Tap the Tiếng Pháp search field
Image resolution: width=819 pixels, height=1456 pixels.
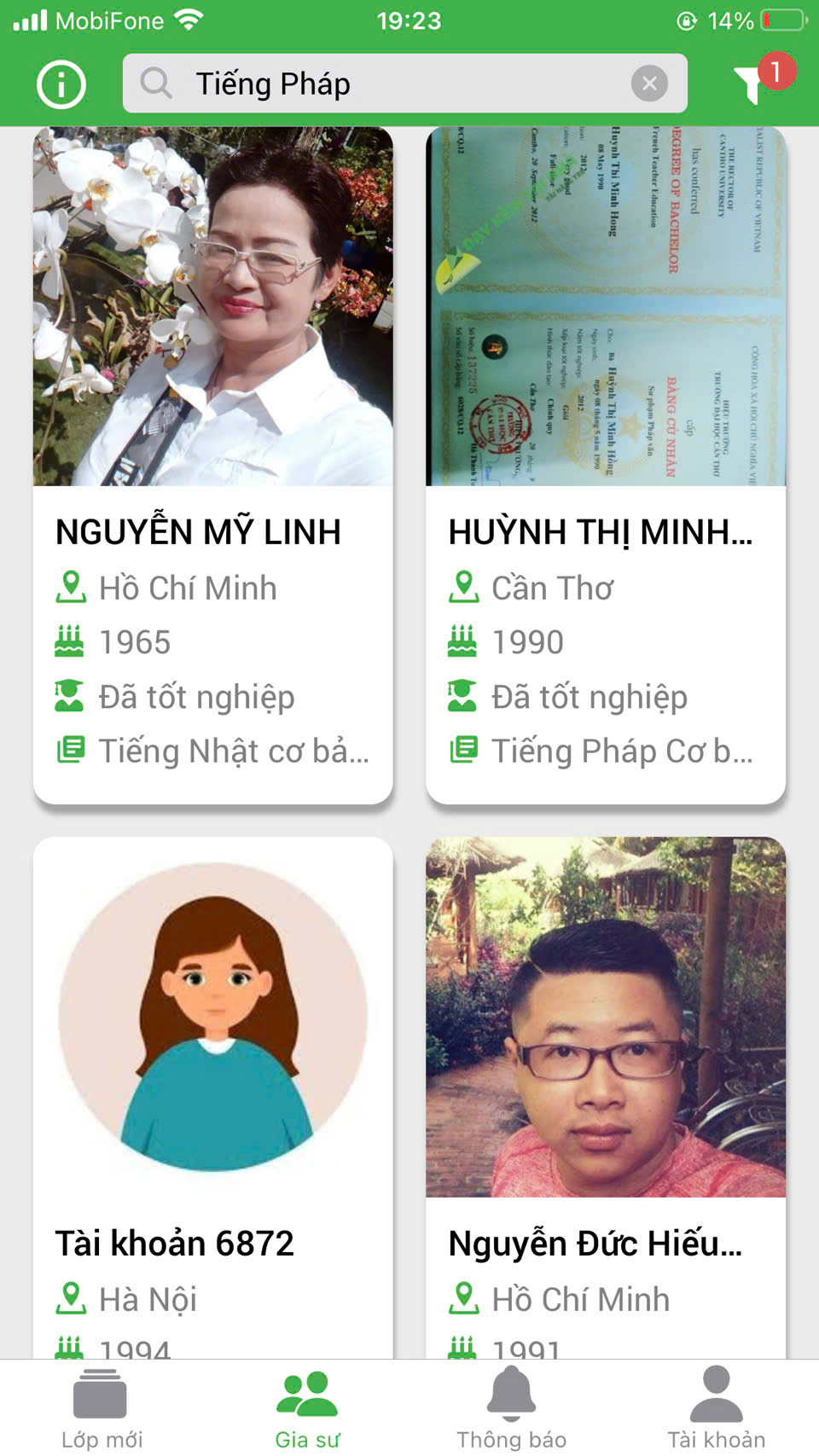point(384,84)
